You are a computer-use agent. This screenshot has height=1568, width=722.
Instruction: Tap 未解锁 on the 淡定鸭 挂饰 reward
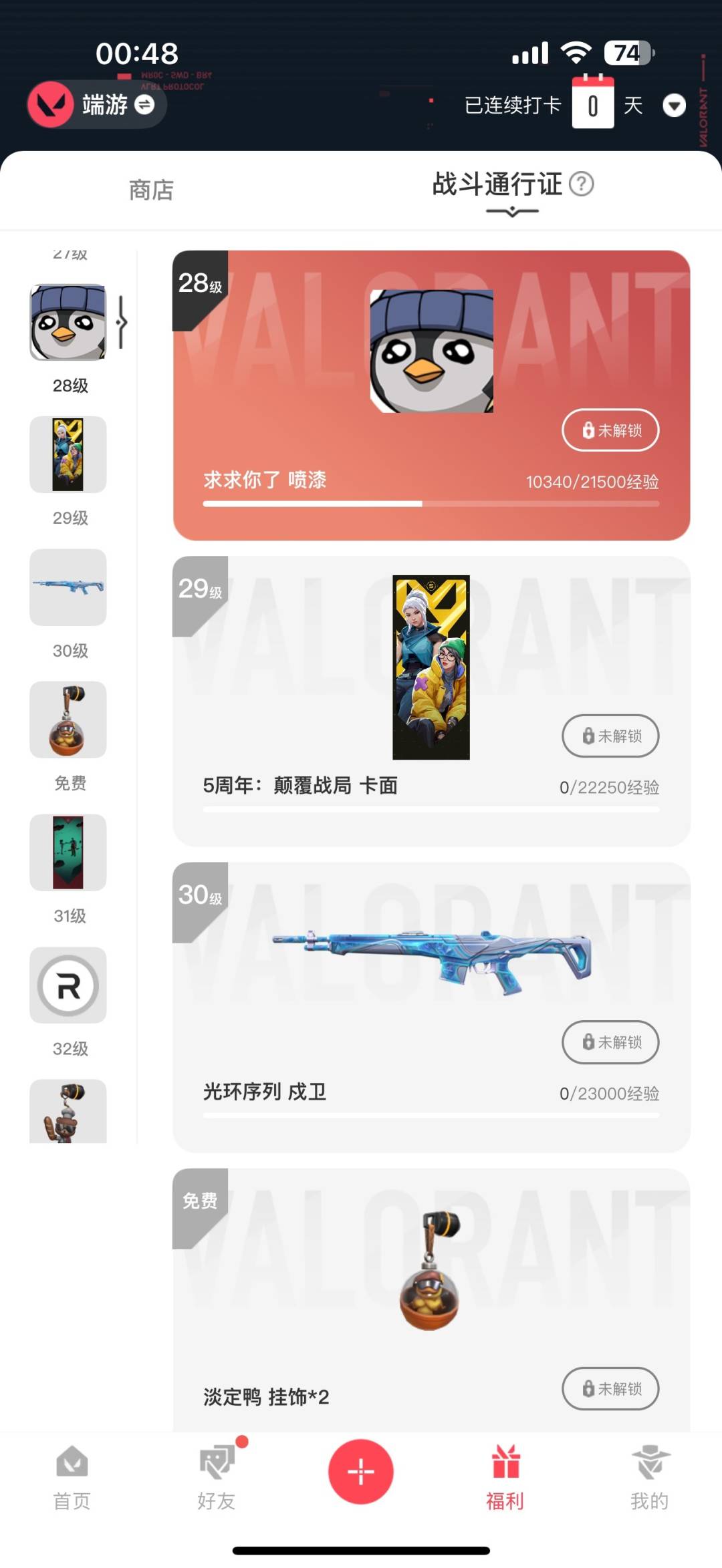[x=610, y=1389]
